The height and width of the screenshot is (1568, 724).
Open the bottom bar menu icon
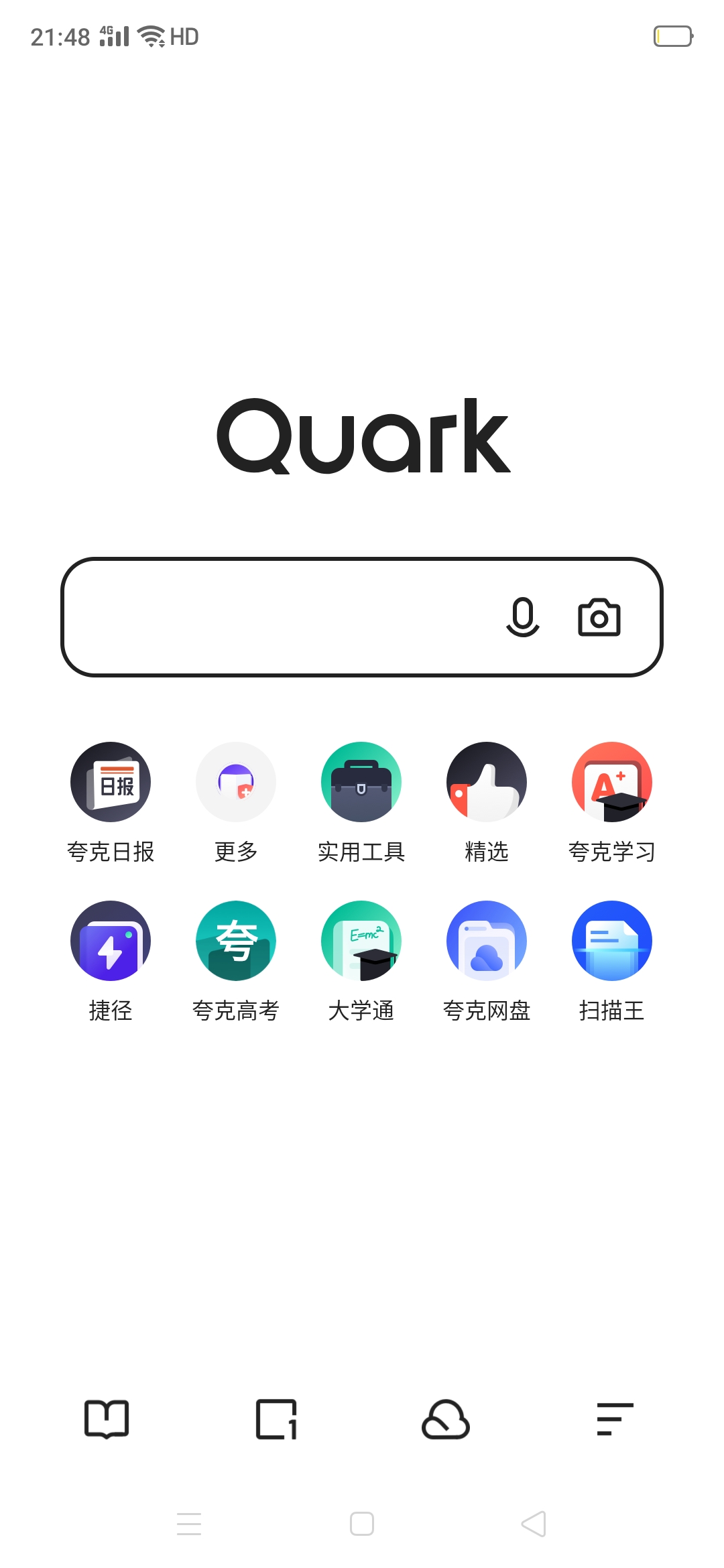coord(615,1419)
